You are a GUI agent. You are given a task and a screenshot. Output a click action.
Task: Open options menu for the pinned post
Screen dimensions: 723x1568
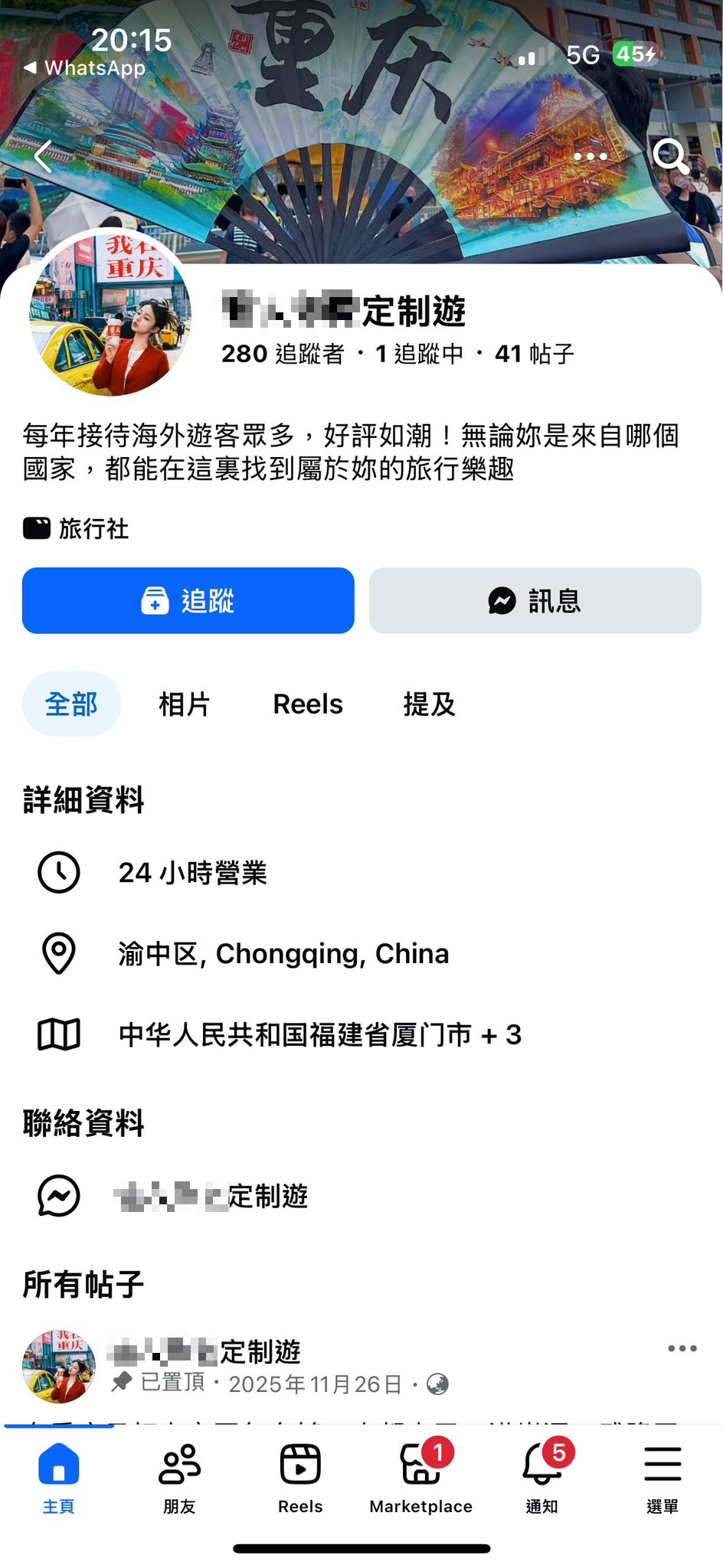(682, 1348)
